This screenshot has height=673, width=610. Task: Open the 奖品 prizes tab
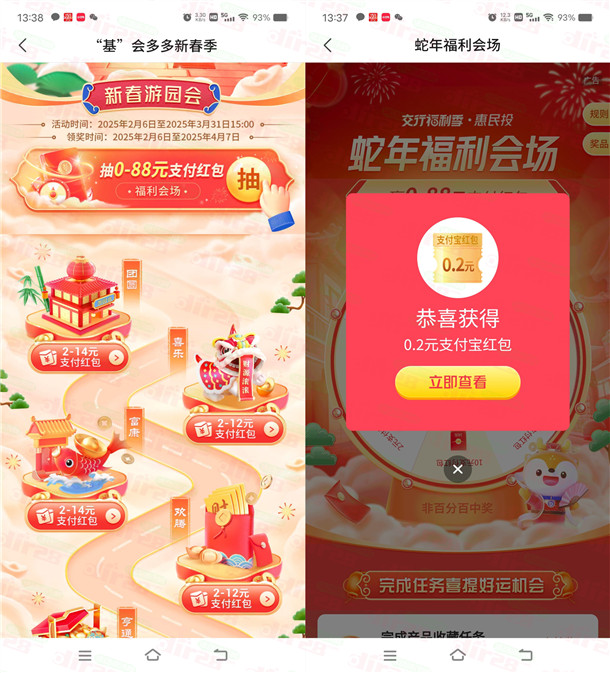pyautogui.click(x=597, y=144)
